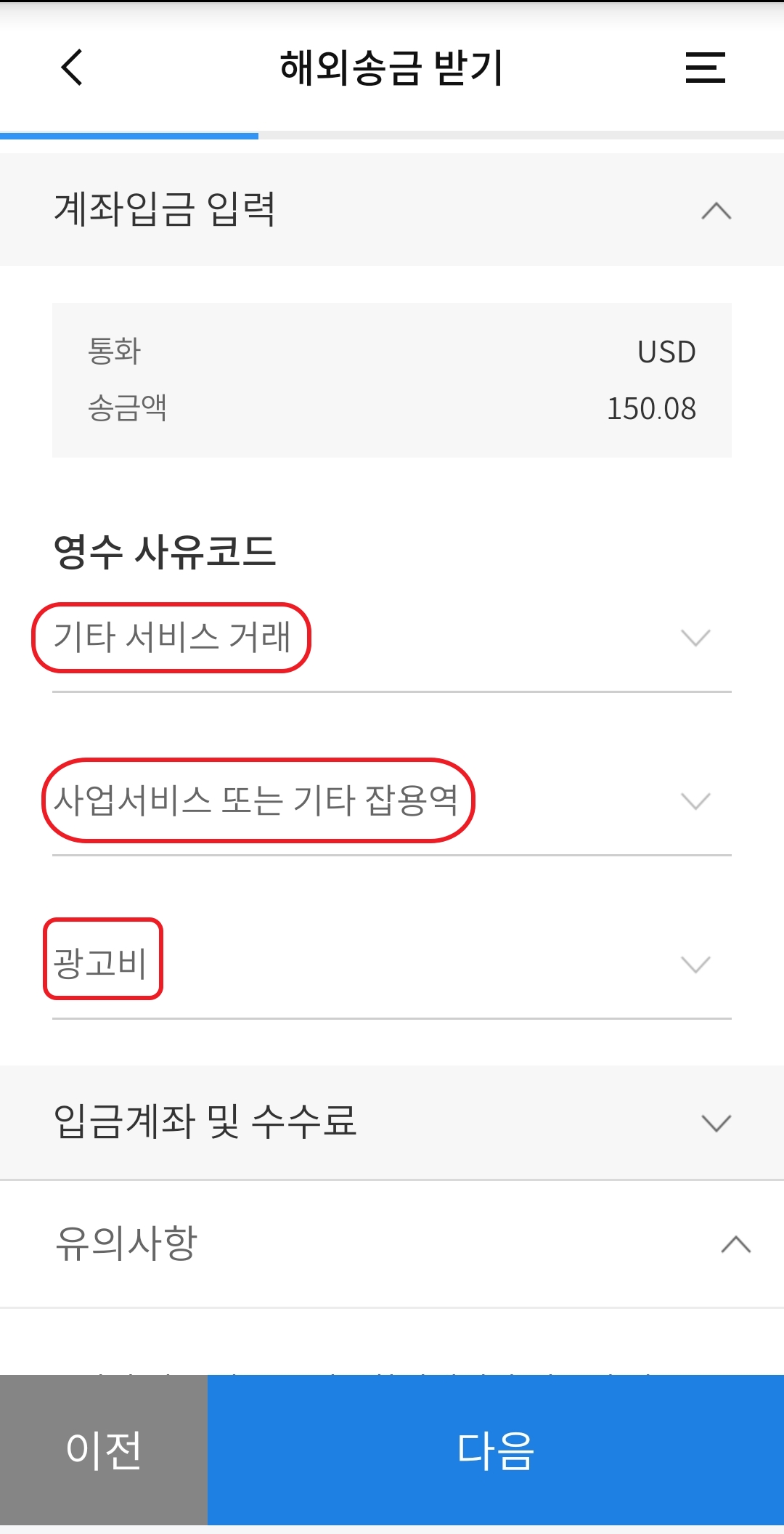Click the expand arrow on 입금계좌 및 수수료
The width and height of the screenshot is (784, 1534).
pyautogui.click(x=717, y=1122)
